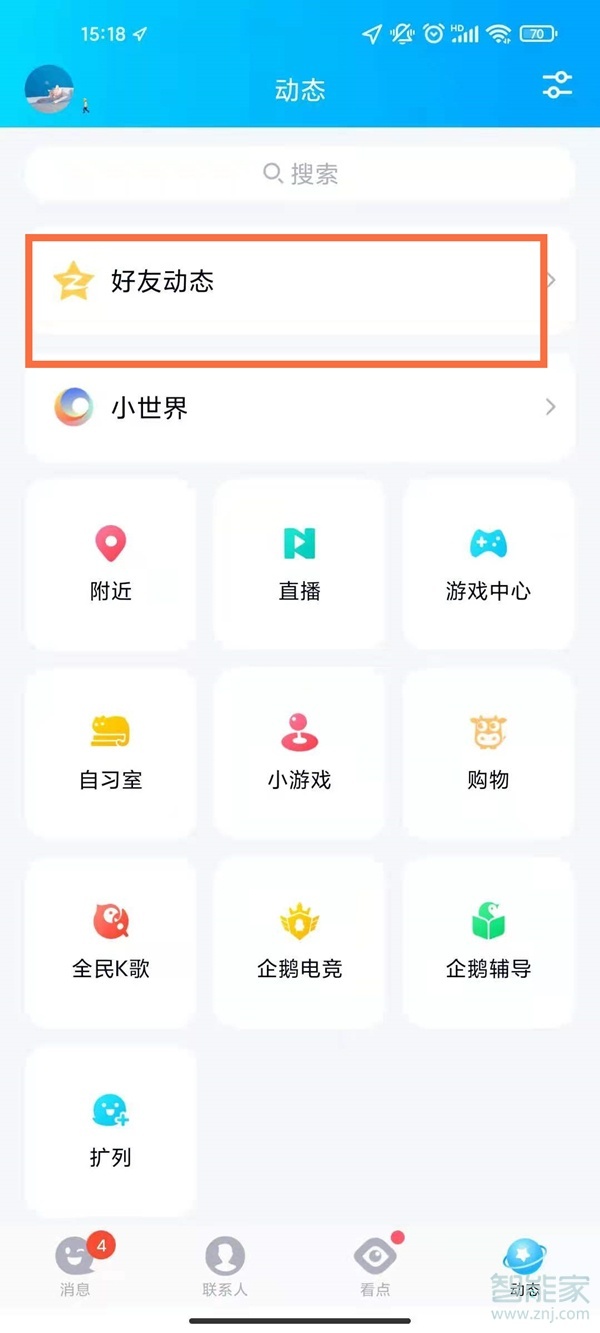This screenshot has width=600, height=1333.
Task: Switch to the 联系人 contacts tab
Action: click(225, 1266)
